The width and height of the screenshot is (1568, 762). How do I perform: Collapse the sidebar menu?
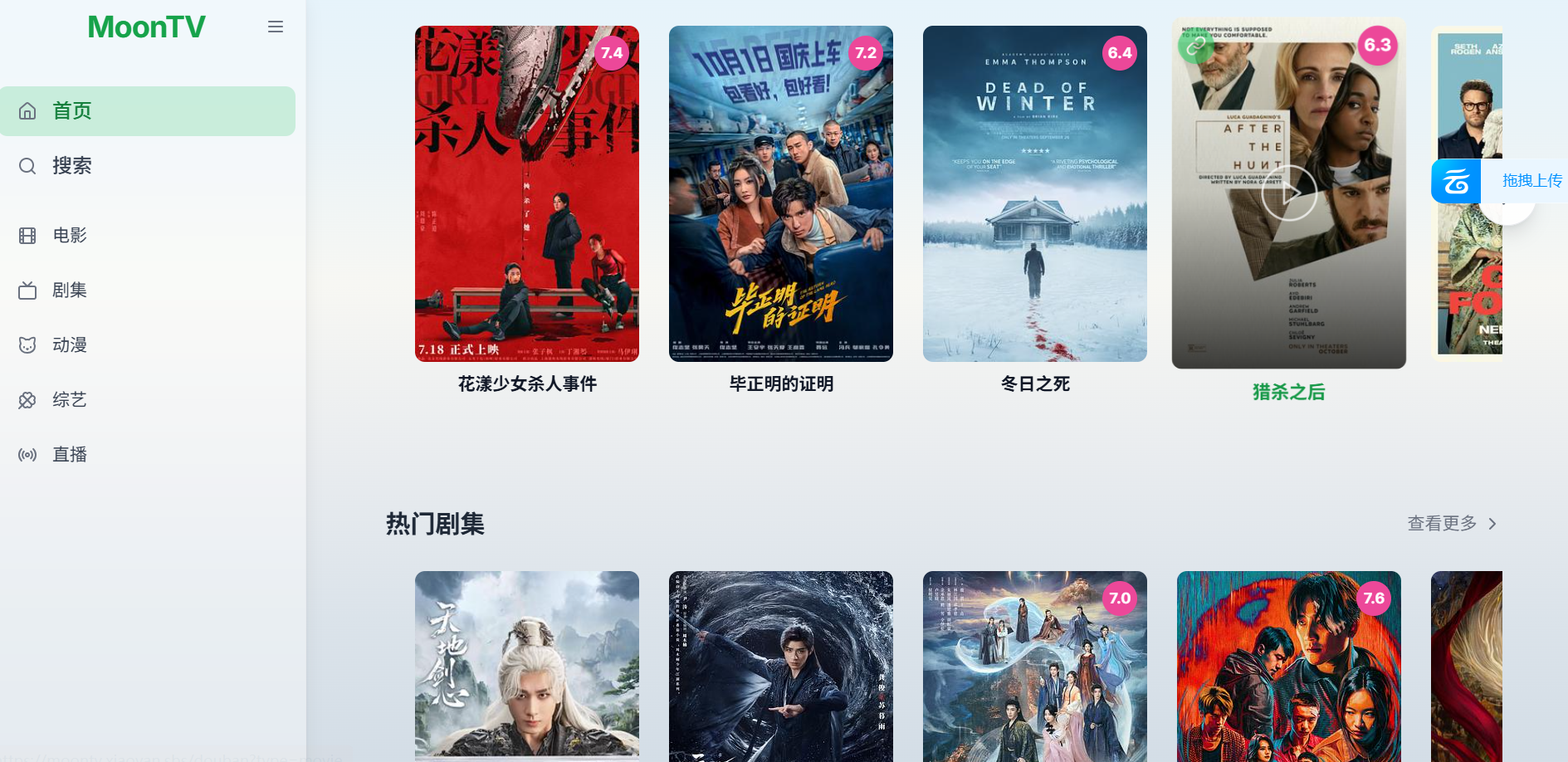pos(276,27)
